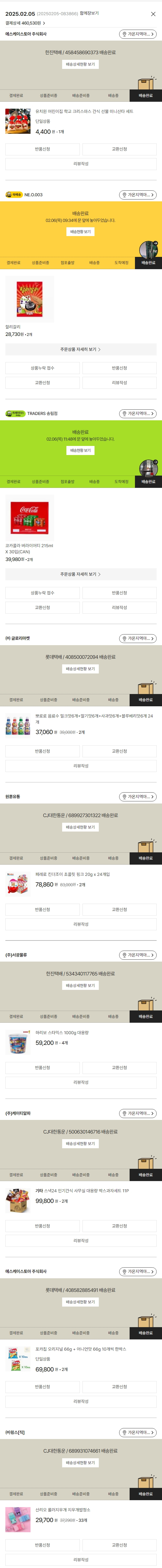Open 코카콜라 버라이어티 product image
The image size is (162, 1568).
pos(29,518)
